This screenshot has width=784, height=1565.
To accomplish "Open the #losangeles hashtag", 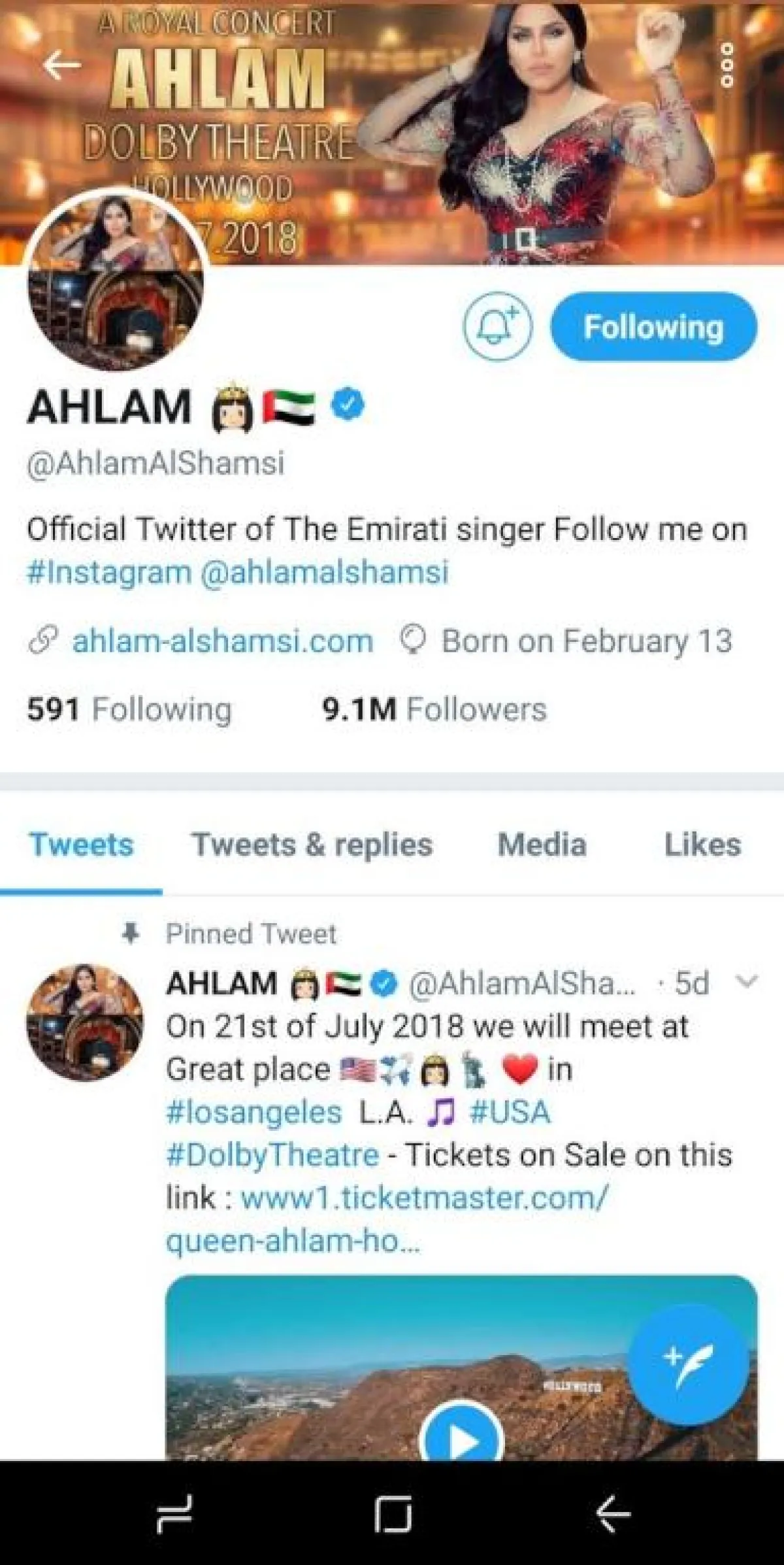I will [x=253, y=1112].
